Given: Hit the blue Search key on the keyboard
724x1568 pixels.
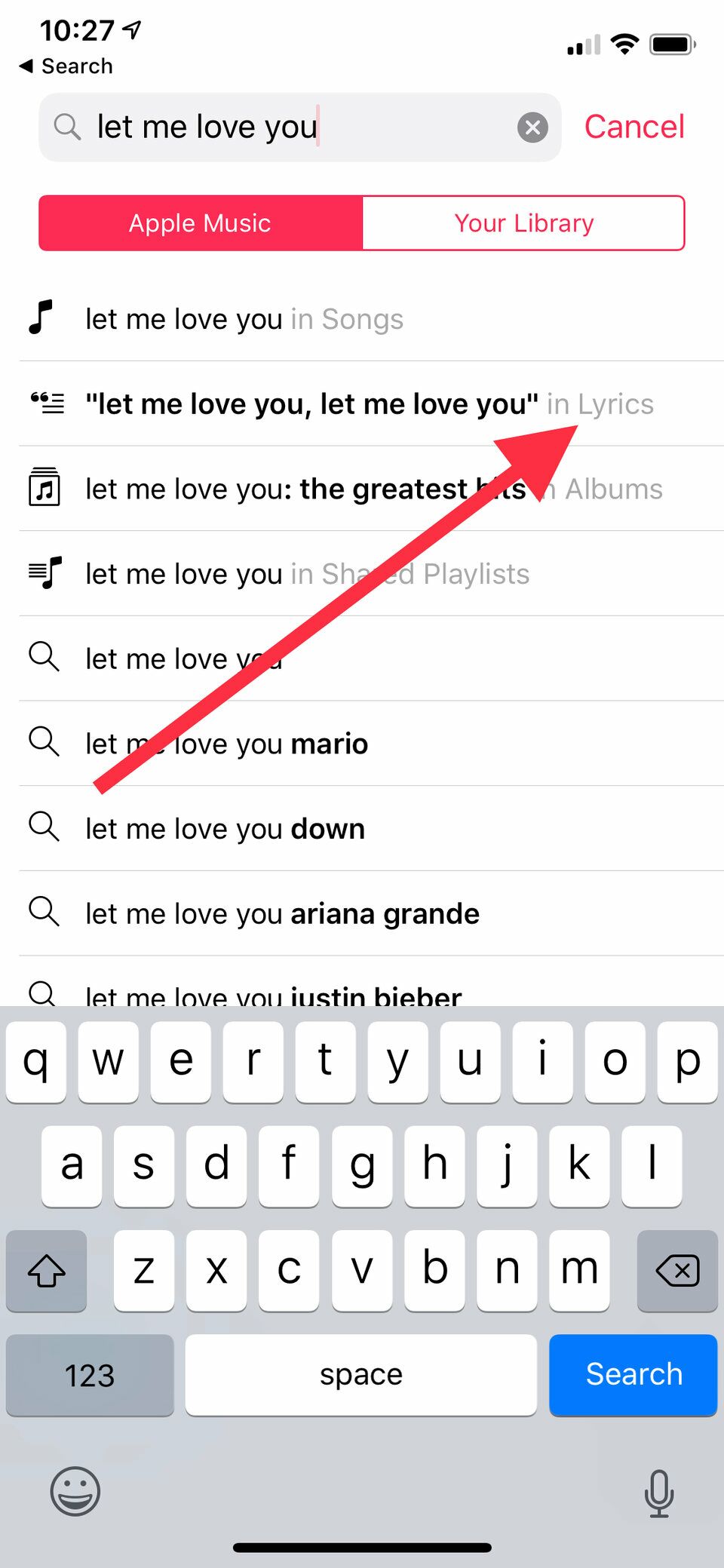Looking at the screenshot, I should point(633,1374).
